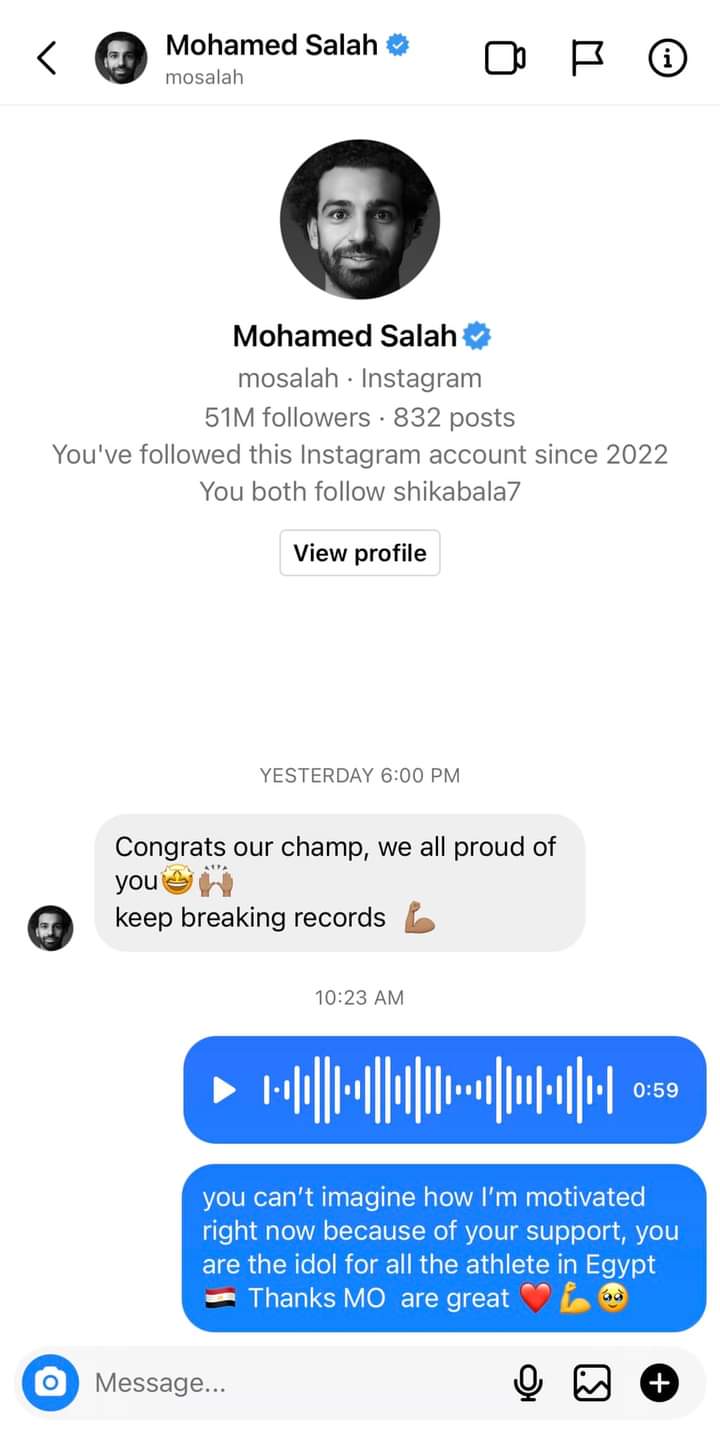This screenshot has height=1440, width=720.
Task: Open the camera from message bar
Action: pyautogui.click(x=50, y=1383)
